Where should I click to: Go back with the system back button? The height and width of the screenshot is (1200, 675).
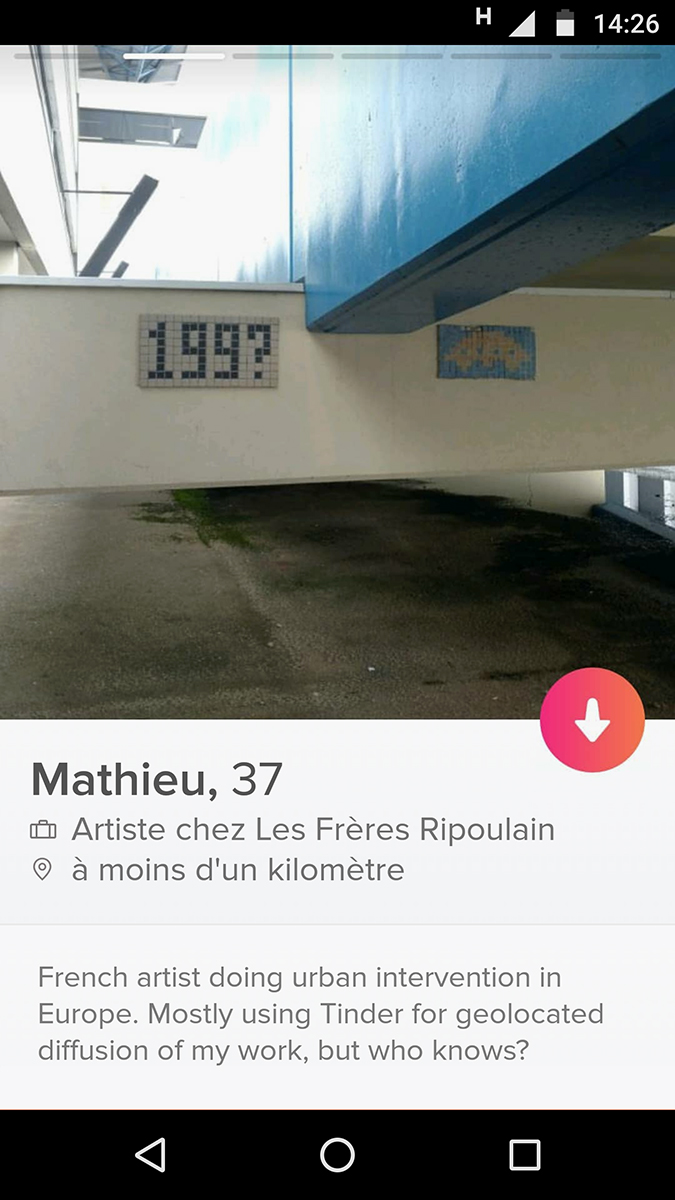coord(150,1155)
